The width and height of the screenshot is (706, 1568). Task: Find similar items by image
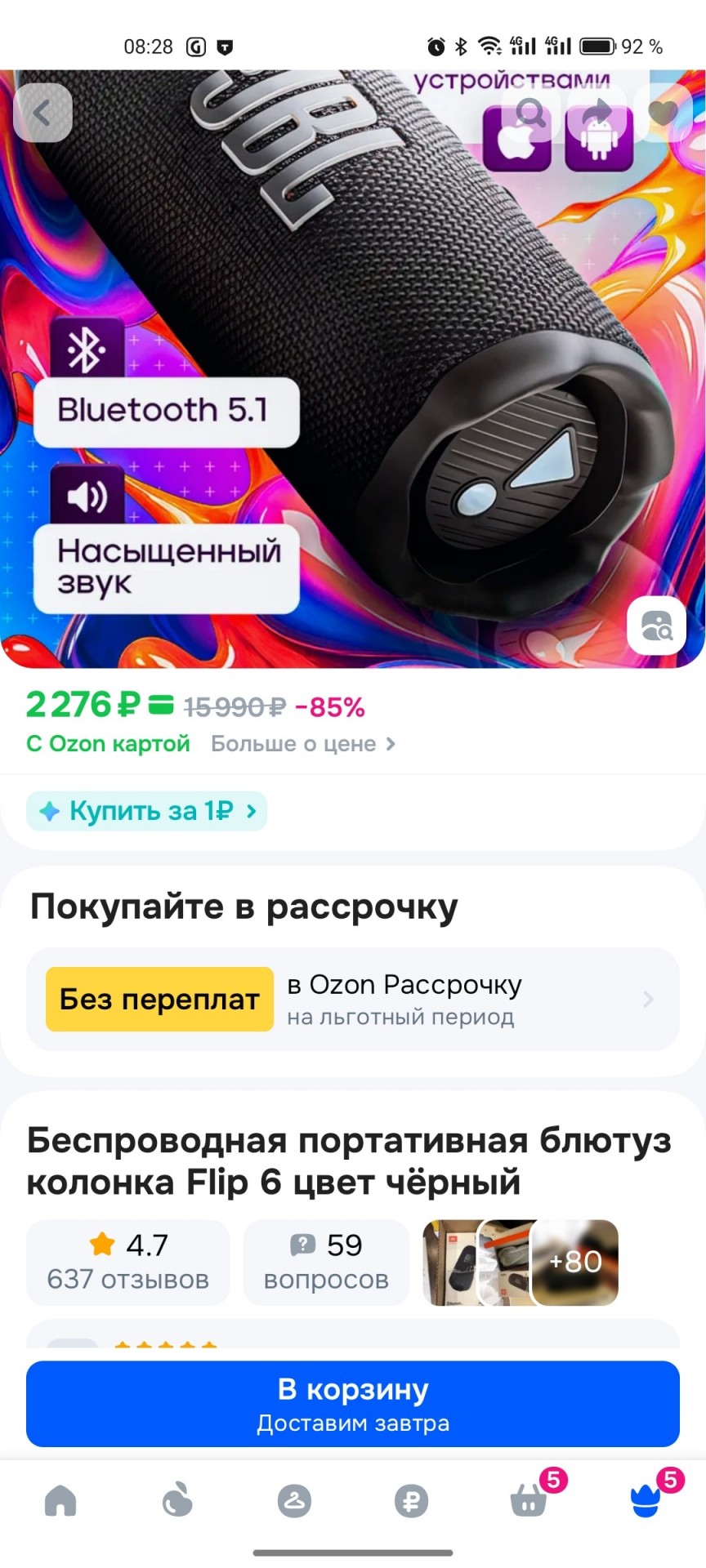[656, 626]
